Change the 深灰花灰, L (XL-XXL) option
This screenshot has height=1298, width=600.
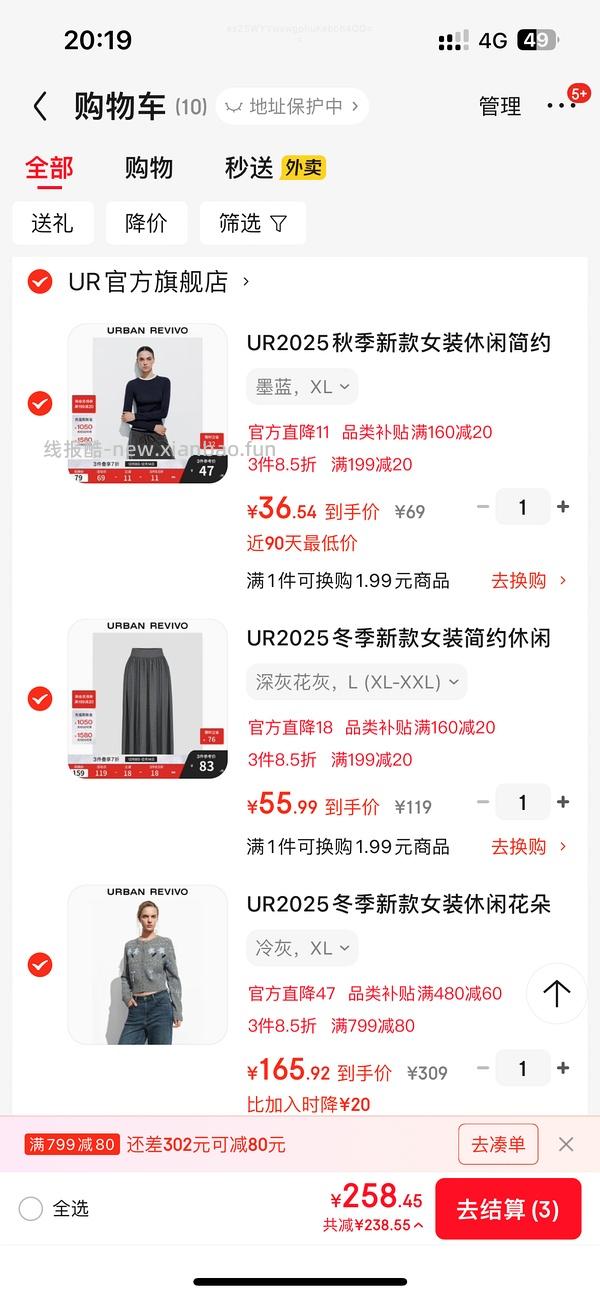click(356, 682)
